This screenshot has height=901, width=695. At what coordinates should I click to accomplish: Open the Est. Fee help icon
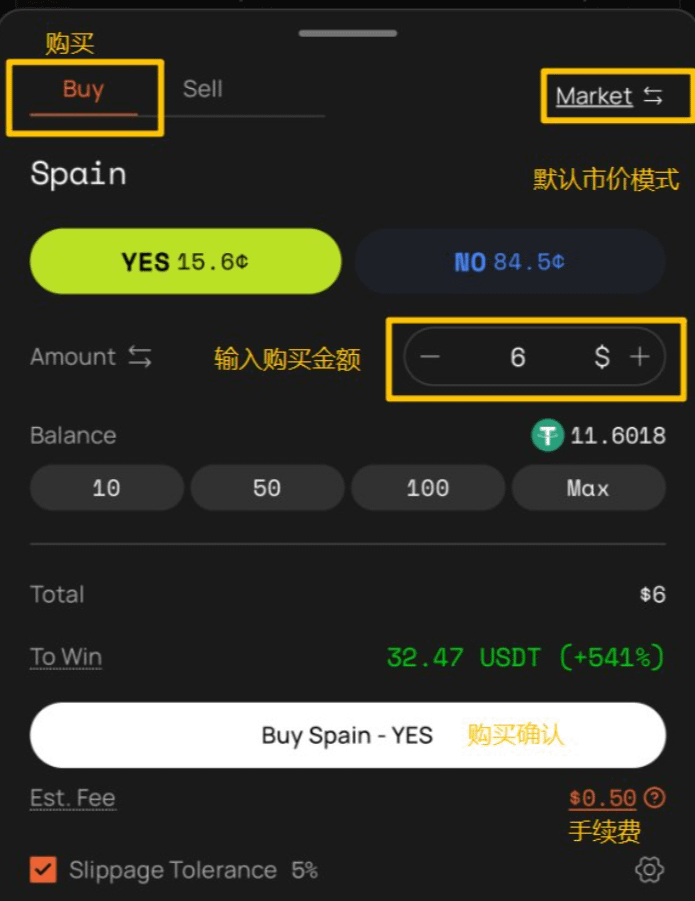tap(654, 798)
